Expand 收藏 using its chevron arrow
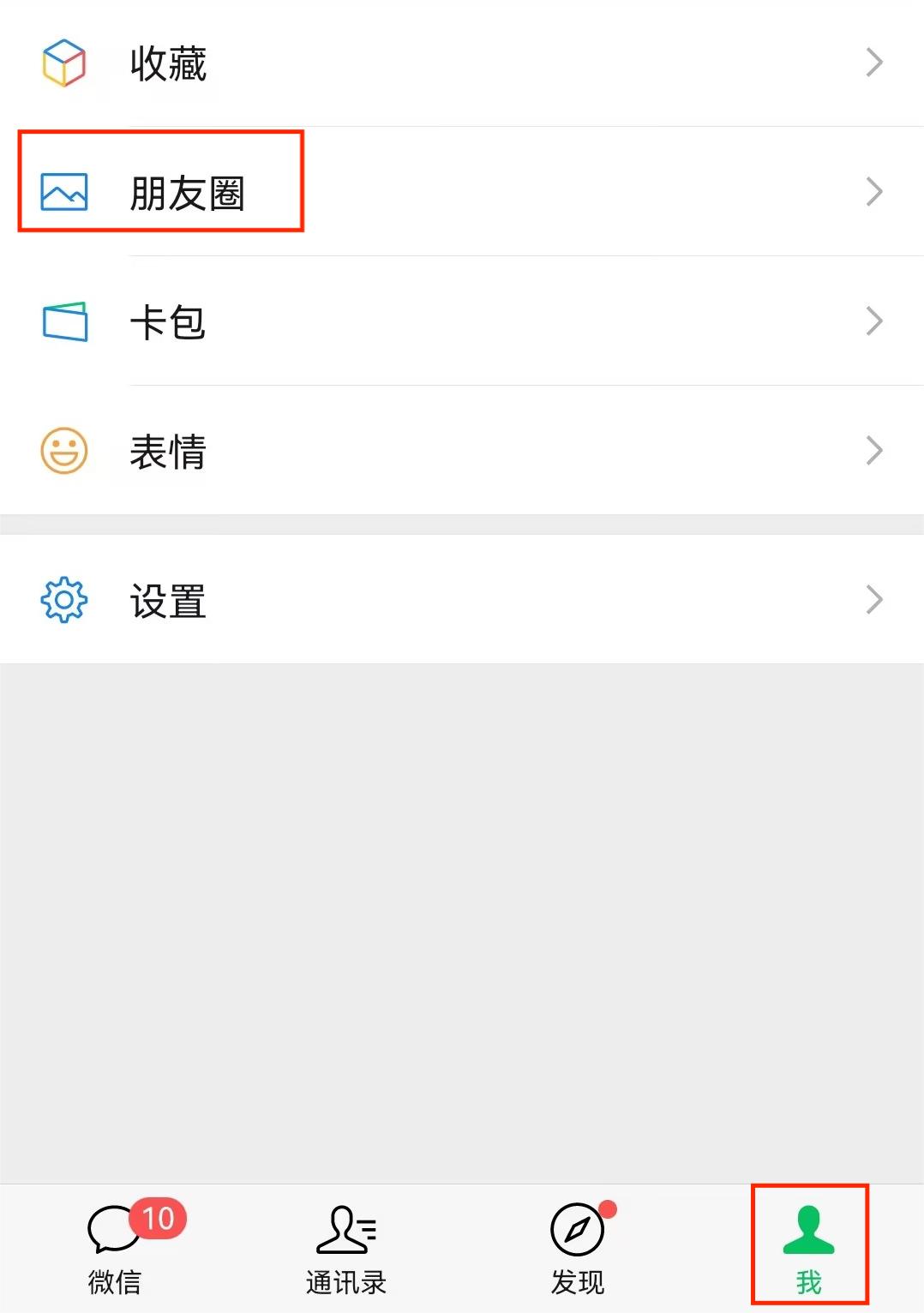 click(x=874, y=61)
